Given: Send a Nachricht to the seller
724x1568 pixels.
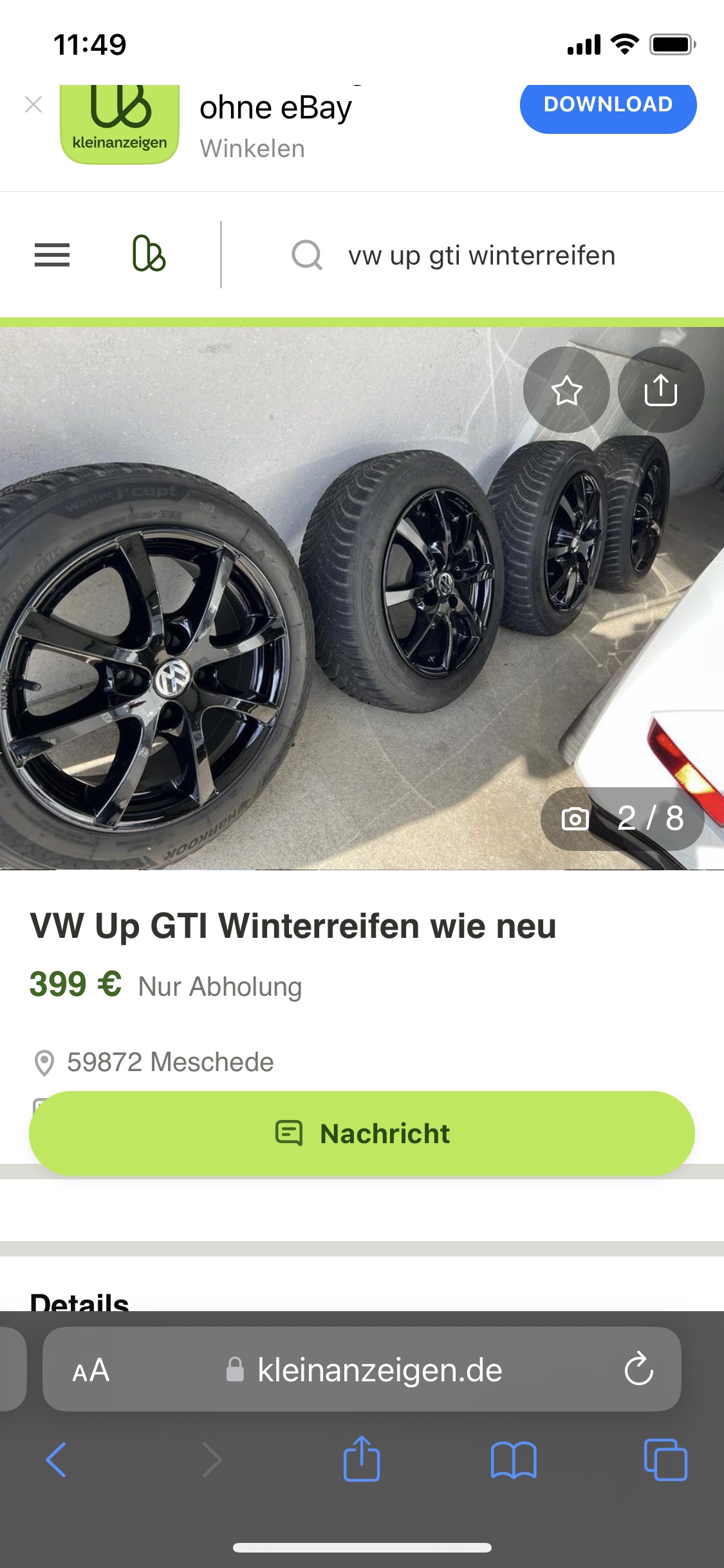Looking at the screenshot, I should coord(362,1134).
